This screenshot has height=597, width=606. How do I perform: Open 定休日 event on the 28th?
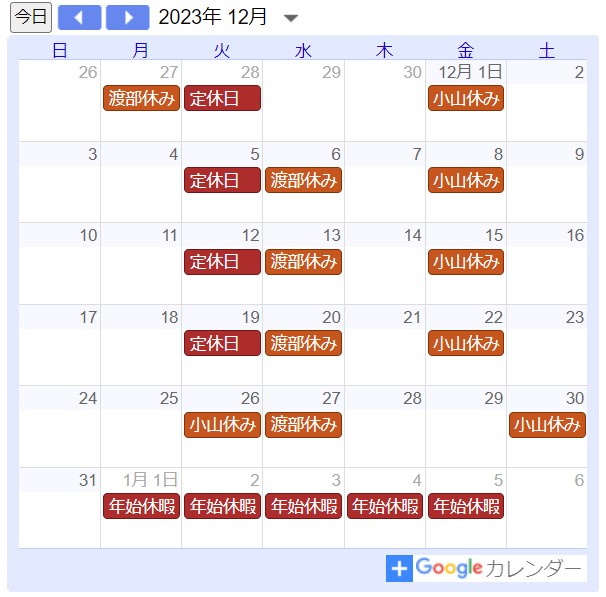222,98
